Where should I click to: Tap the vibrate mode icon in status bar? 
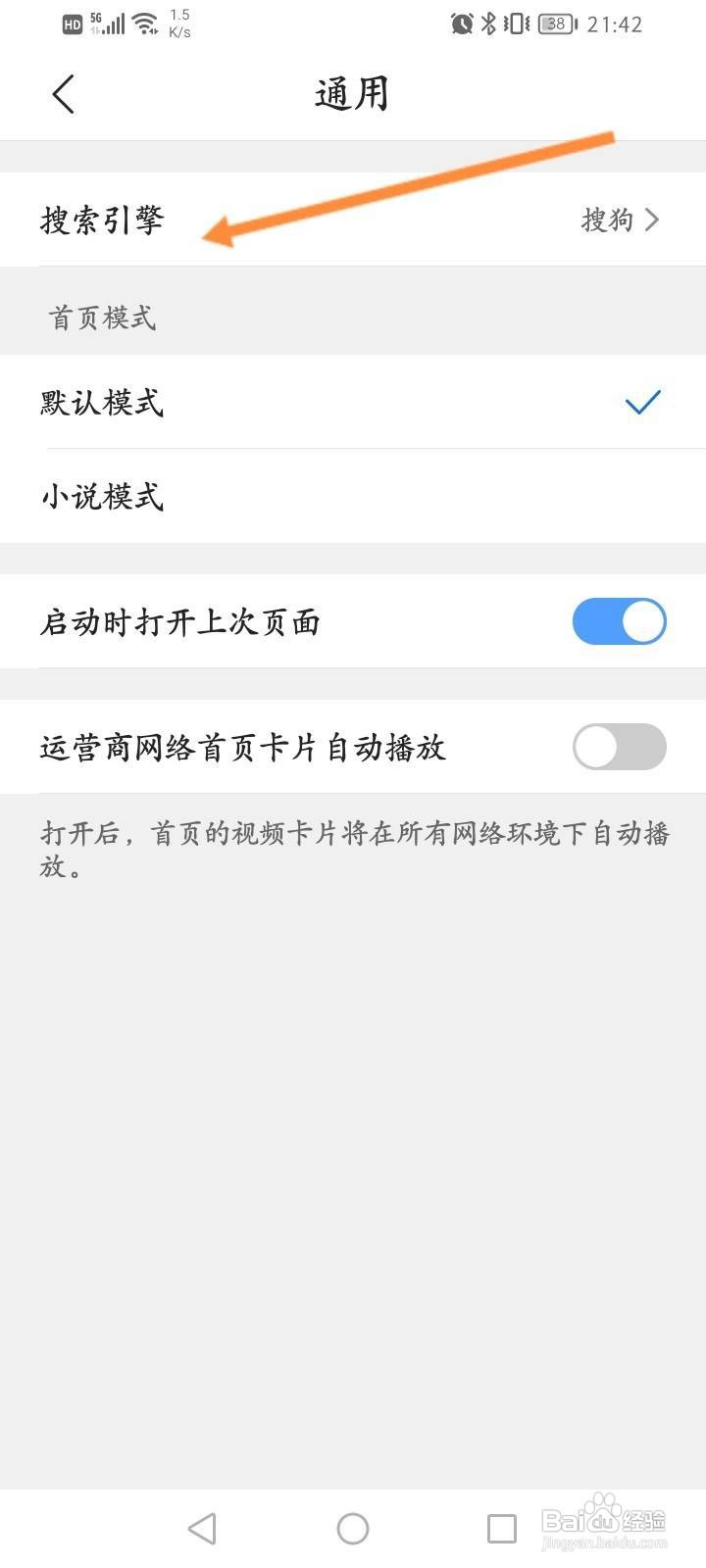pyautogui.click(x=517, y=24)
